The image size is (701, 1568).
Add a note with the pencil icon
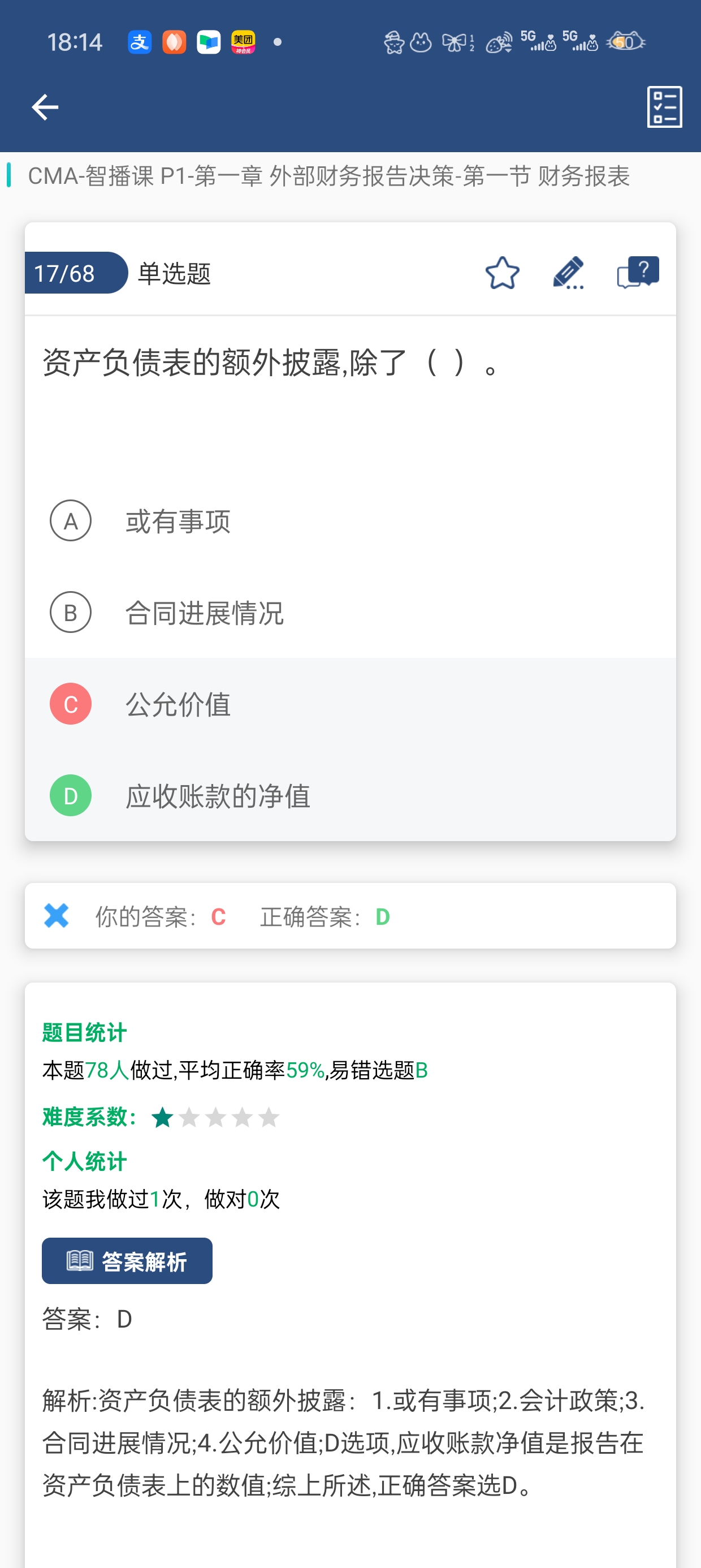point(568,273)
